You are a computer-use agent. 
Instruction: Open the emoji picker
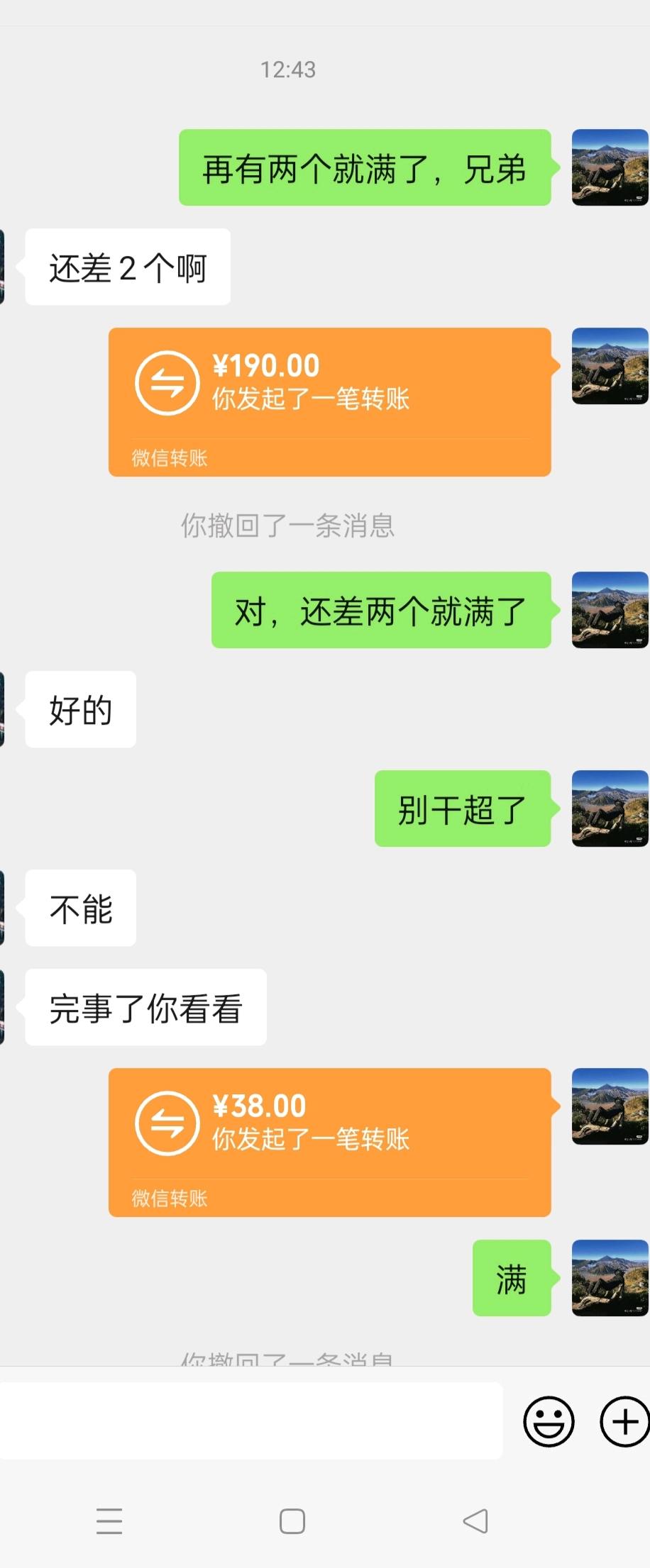pos(549,1421)
